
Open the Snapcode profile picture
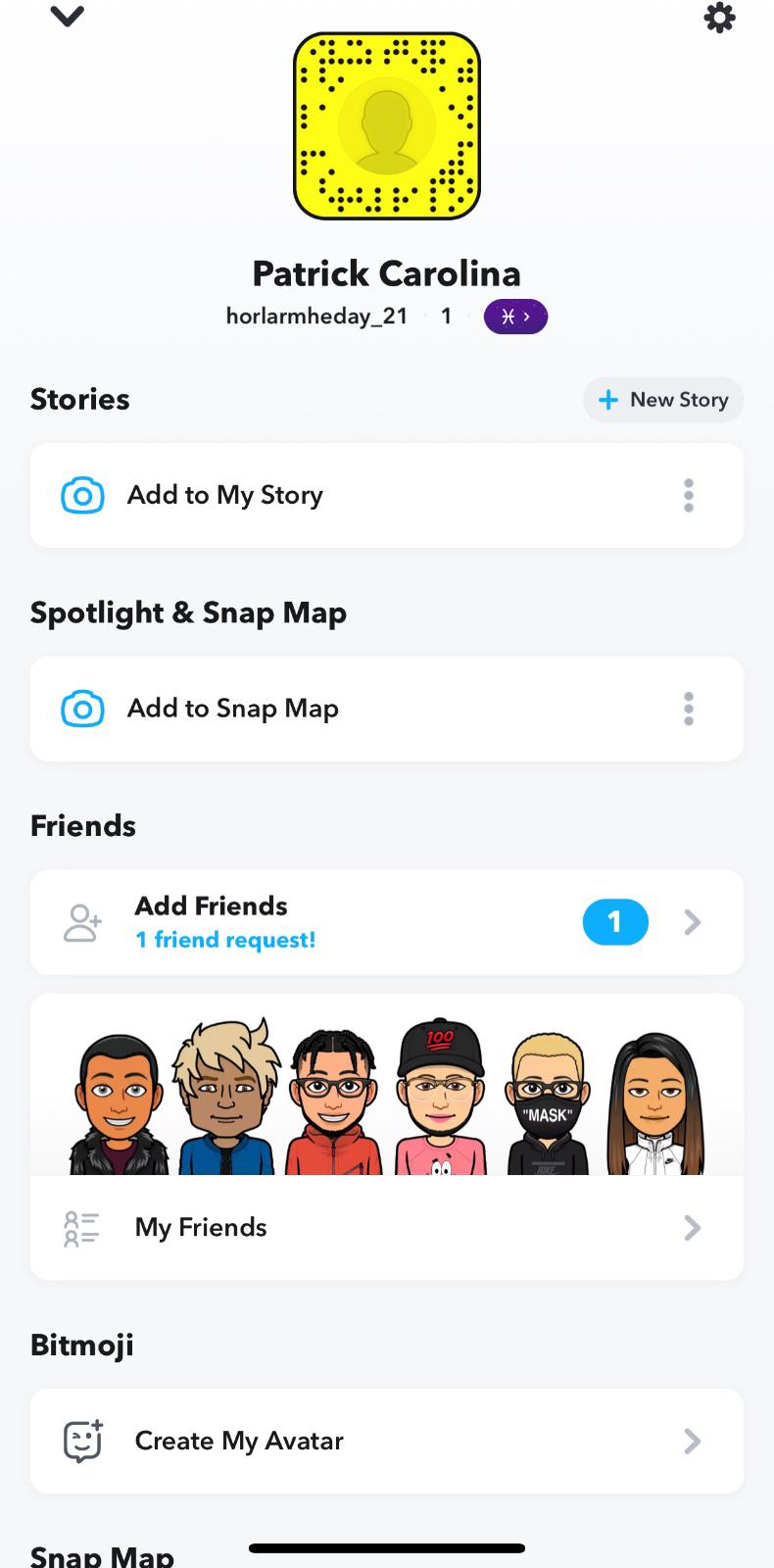[387, 125]
